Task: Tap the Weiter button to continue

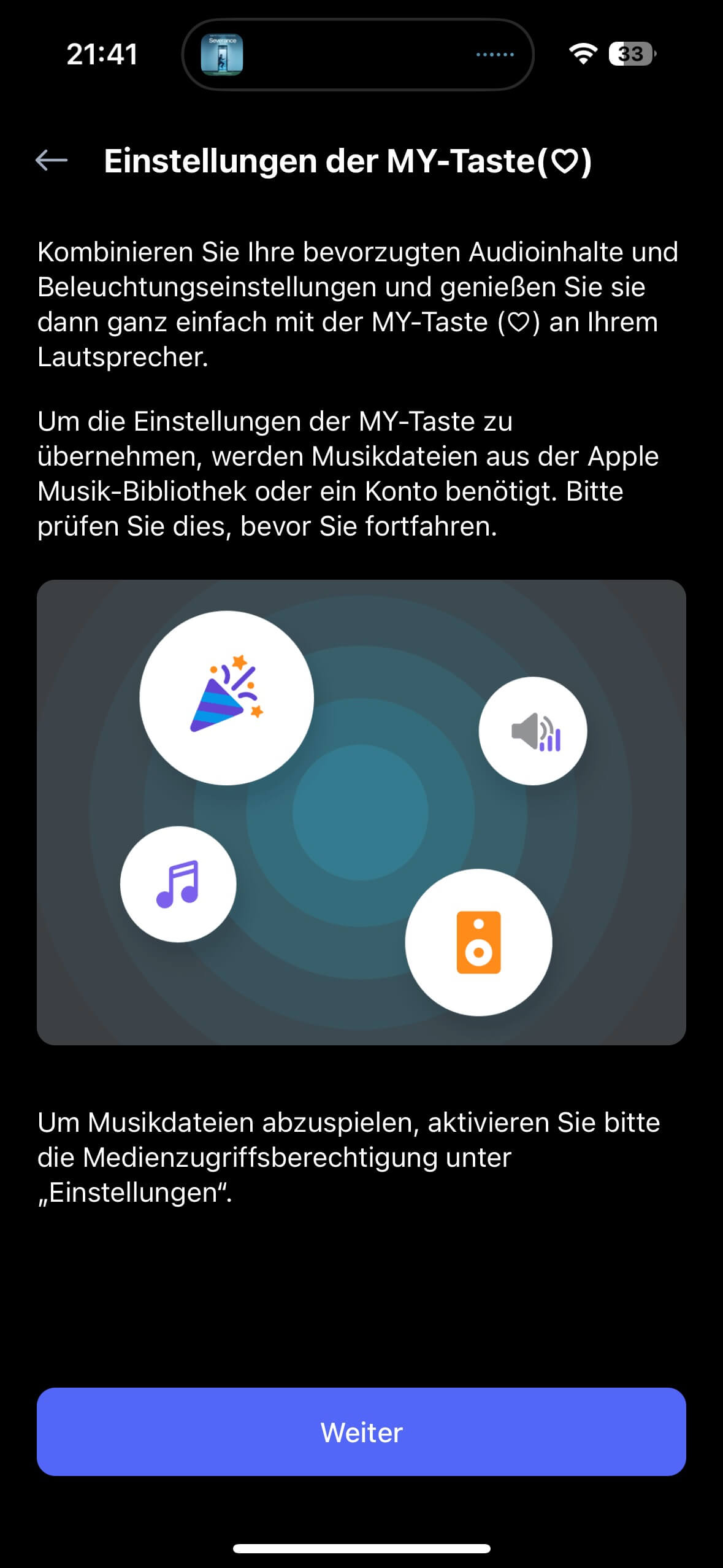Action: [x=361, y=1432]
